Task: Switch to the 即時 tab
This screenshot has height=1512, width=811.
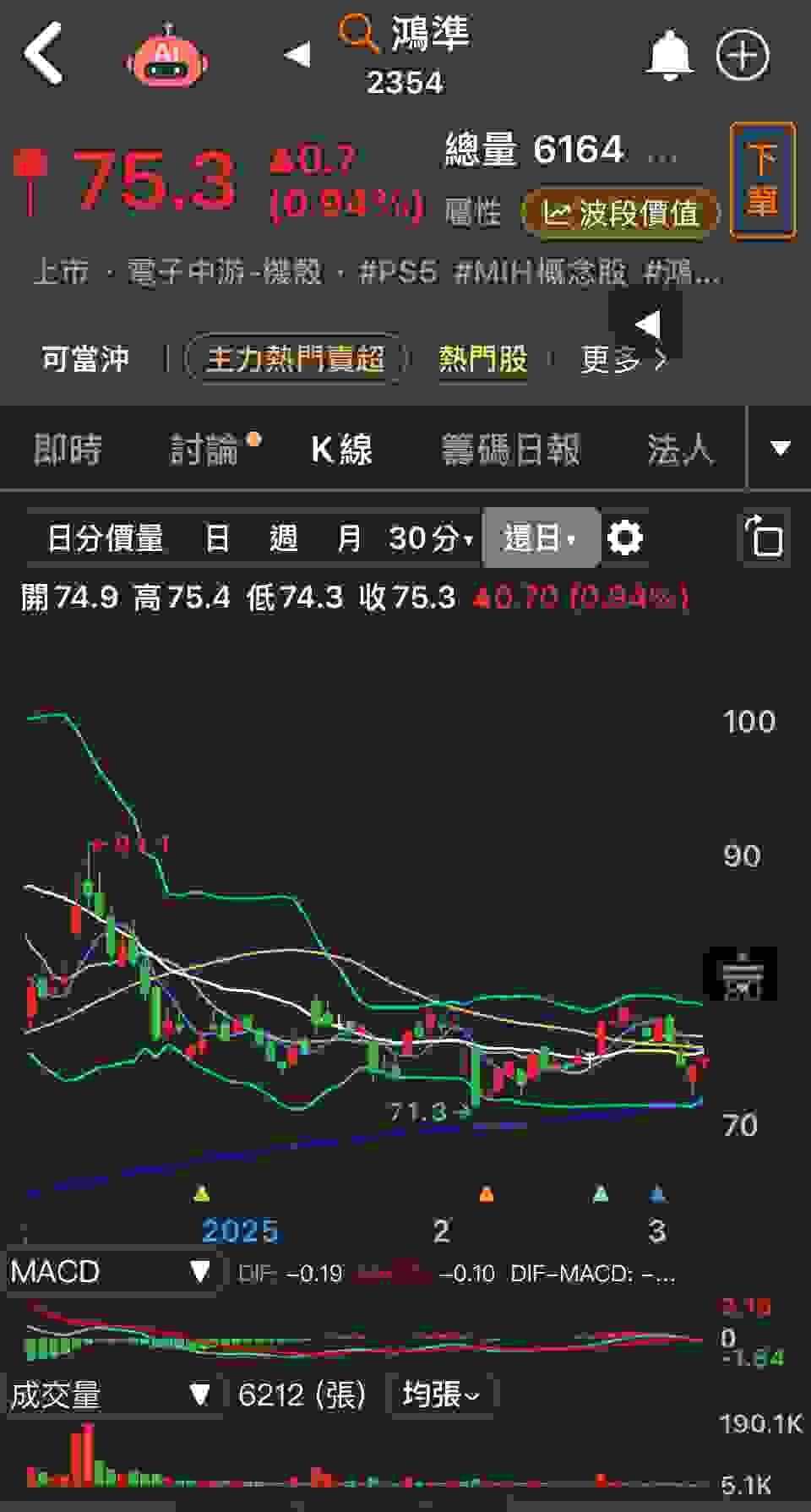Action: click(68, 449)
